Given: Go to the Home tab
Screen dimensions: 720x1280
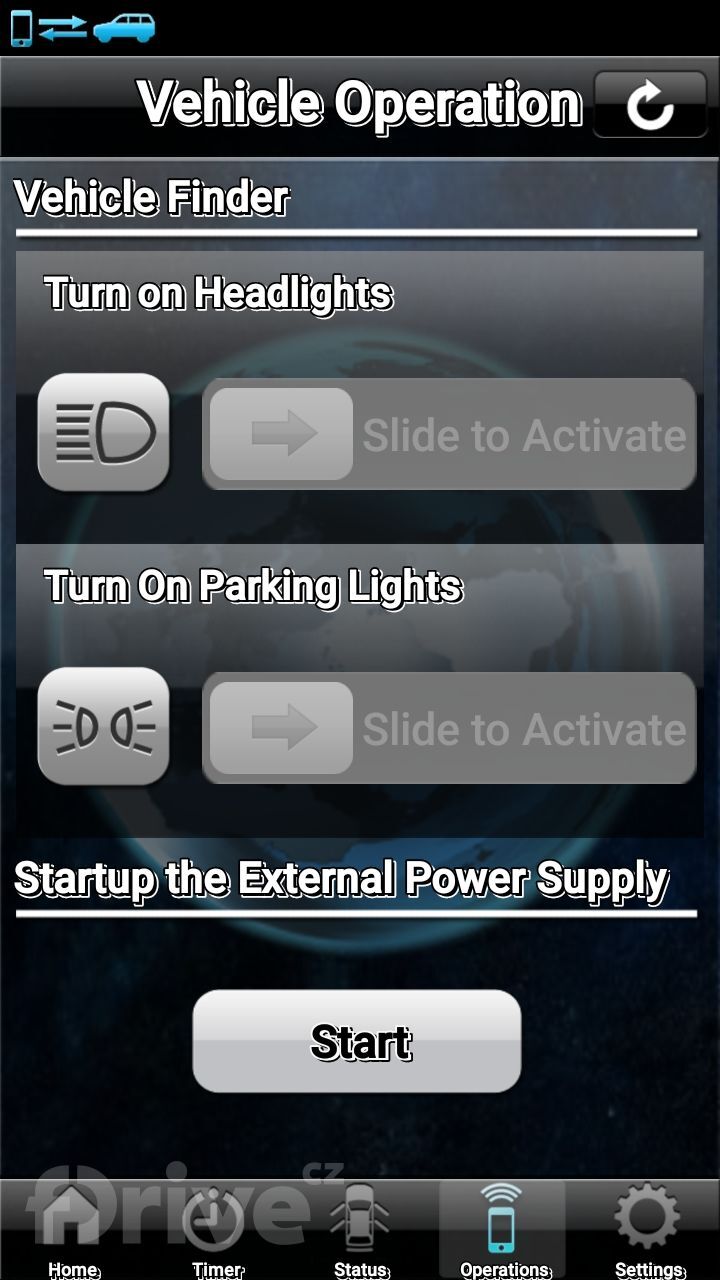Looking at the screenshot, I should (73, 1230).
